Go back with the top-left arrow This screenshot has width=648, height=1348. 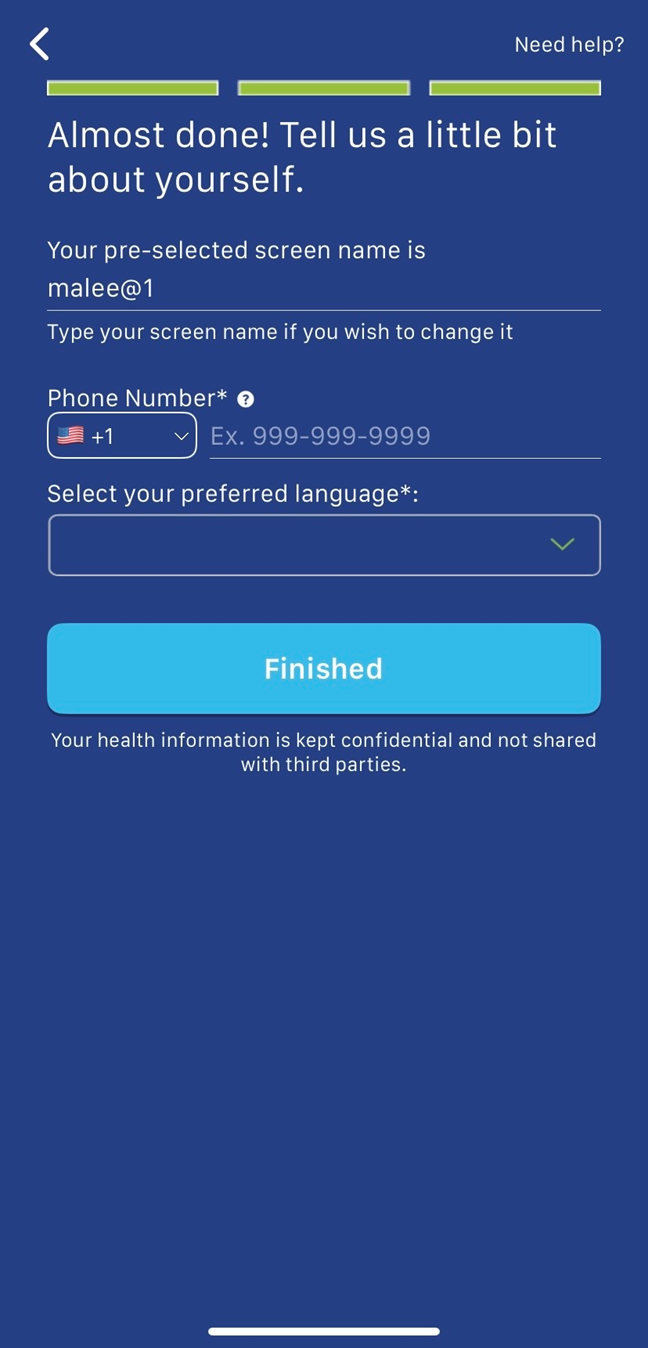39,44
